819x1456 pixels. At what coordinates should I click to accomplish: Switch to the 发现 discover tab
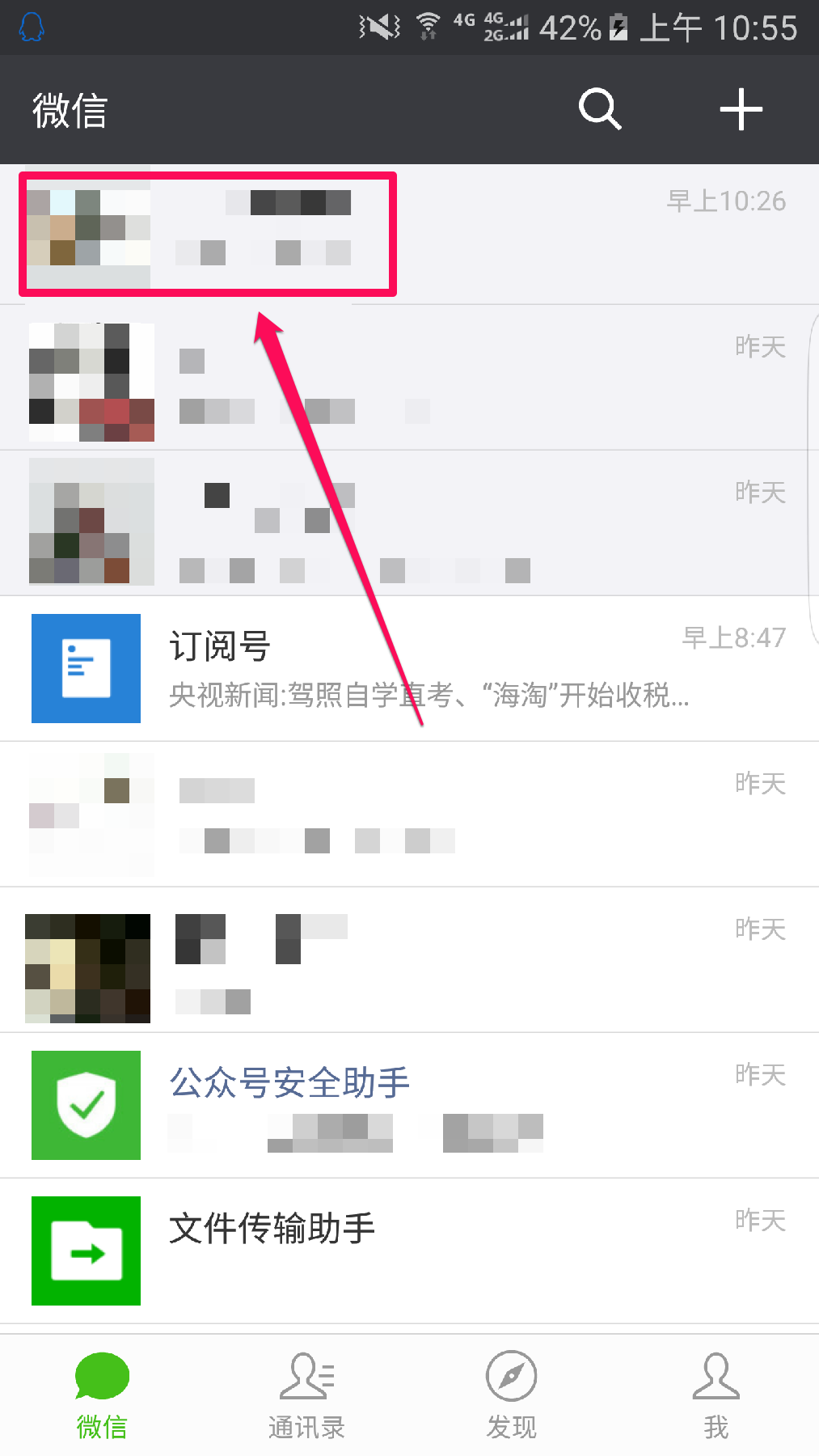point(511,1396)
